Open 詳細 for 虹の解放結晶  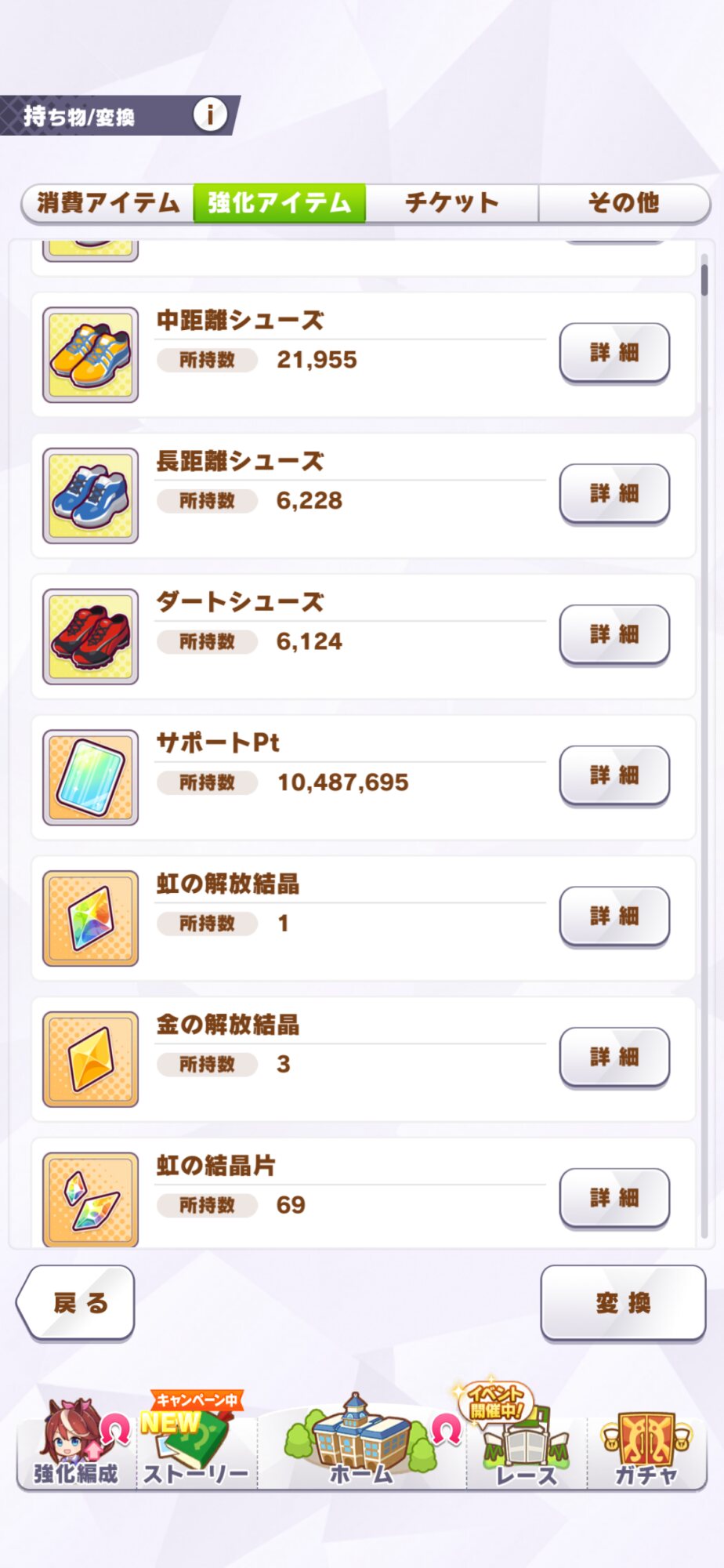(x=614, y=916)
